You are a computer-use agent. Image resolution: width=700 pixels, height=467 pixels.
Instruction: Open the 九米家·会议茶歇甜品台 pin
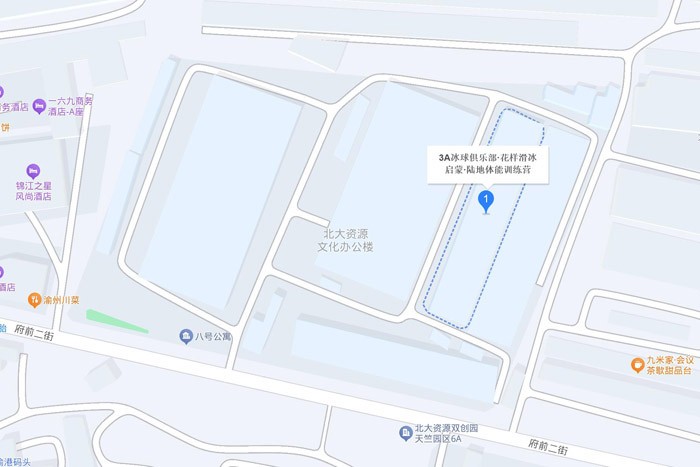click(636, 365)
